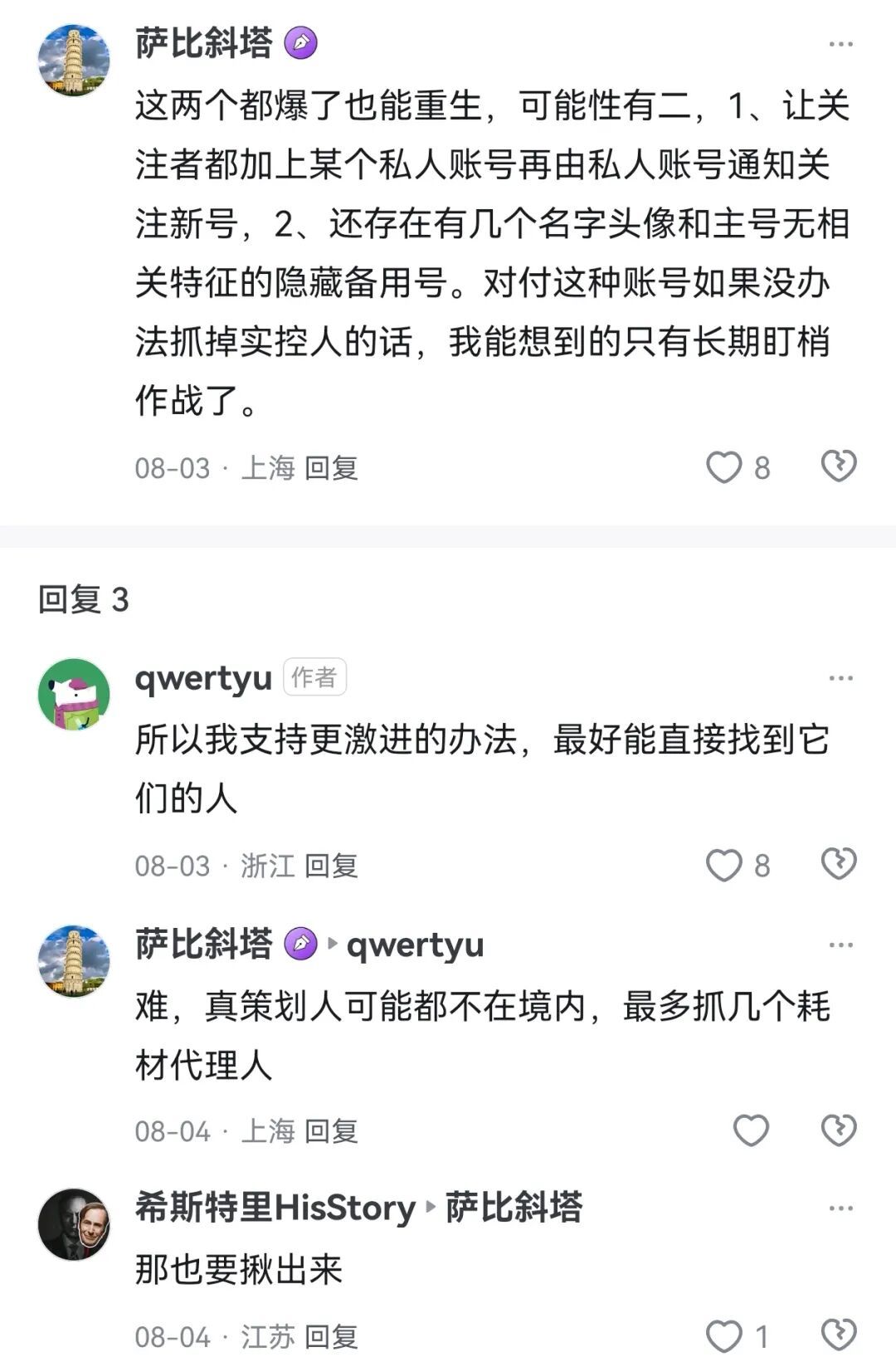Like 萨比斜塔's top comment about 重生

(723, 467)
